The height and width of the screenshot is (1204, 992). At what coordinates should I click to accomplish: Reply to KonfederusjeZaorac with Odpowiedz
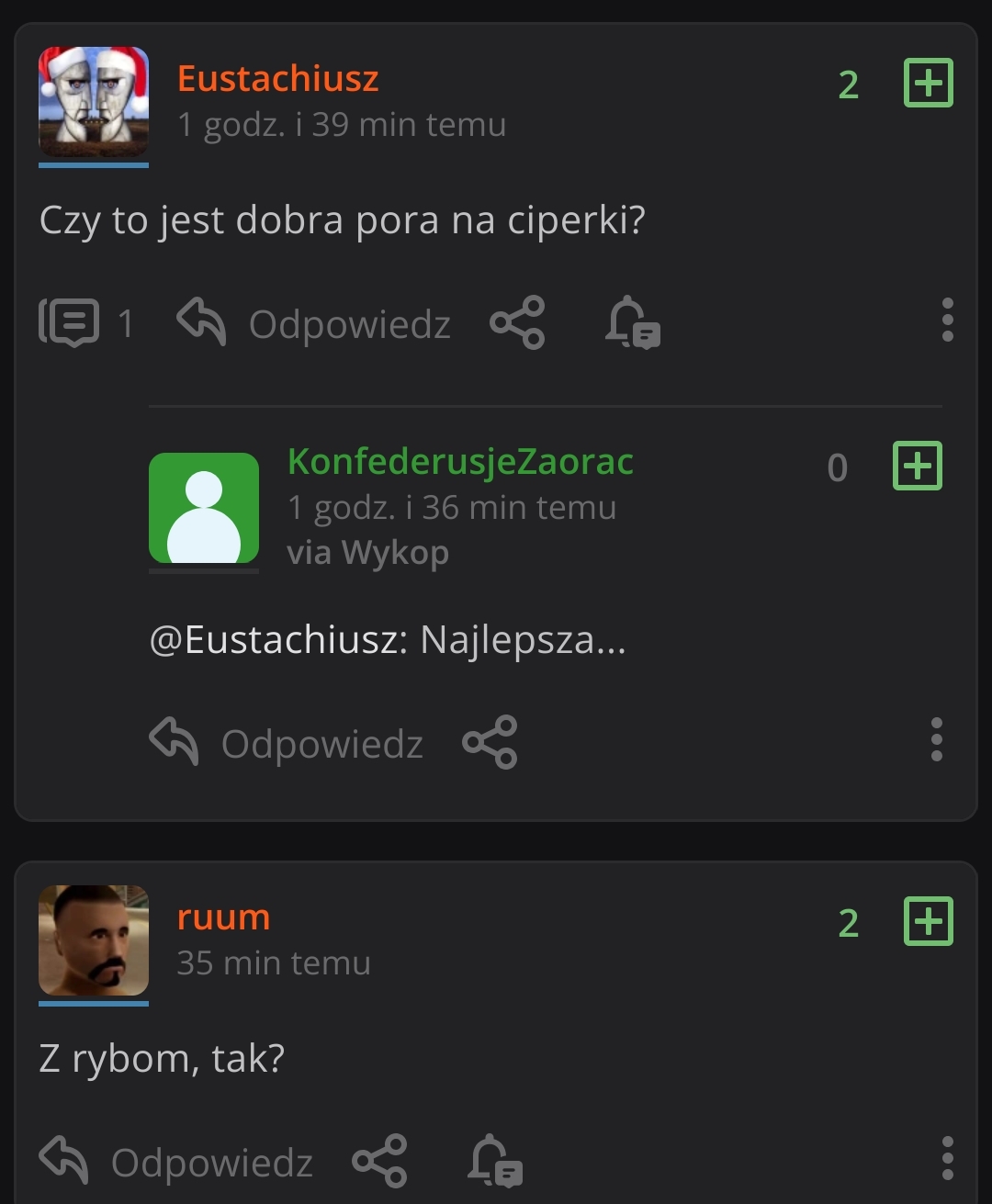click(x=287, y=742)
